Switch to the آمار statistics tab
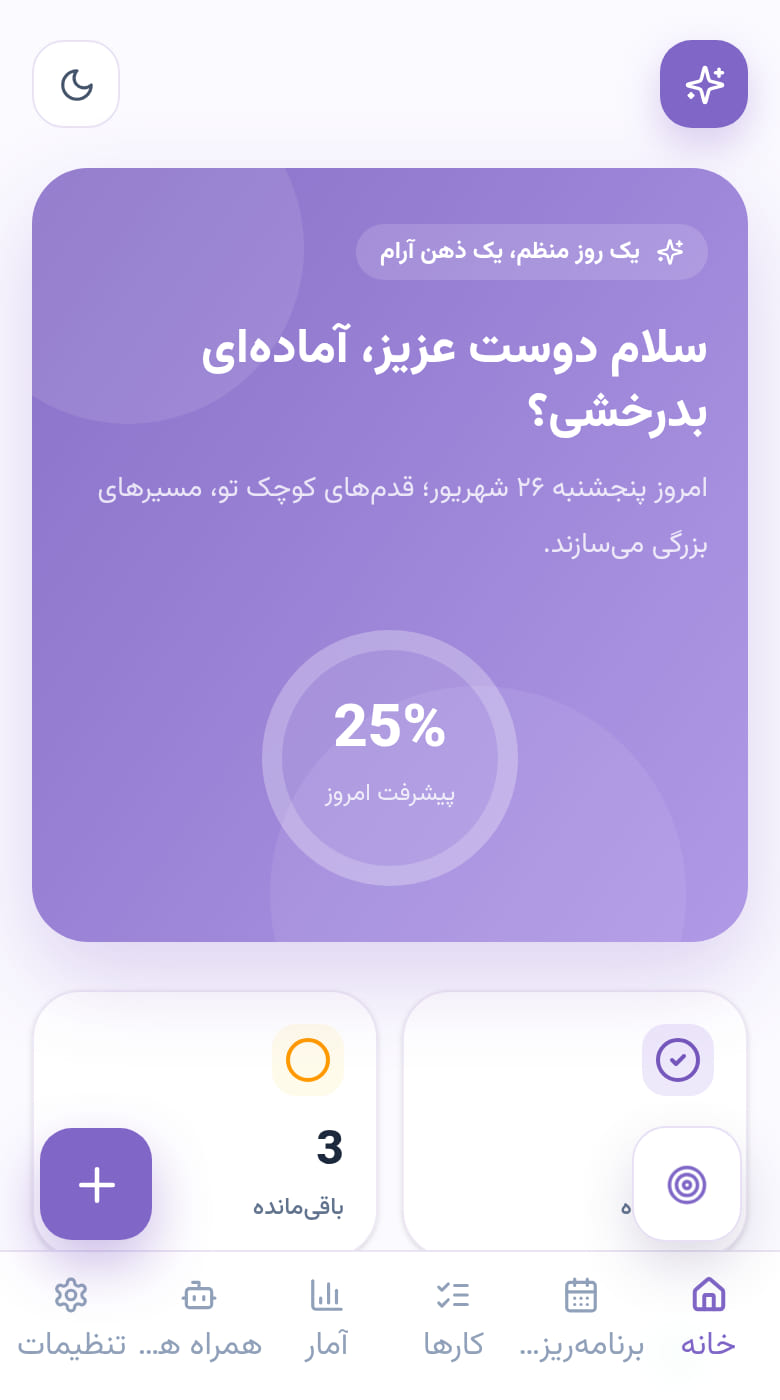 [x=326, y=1318]
